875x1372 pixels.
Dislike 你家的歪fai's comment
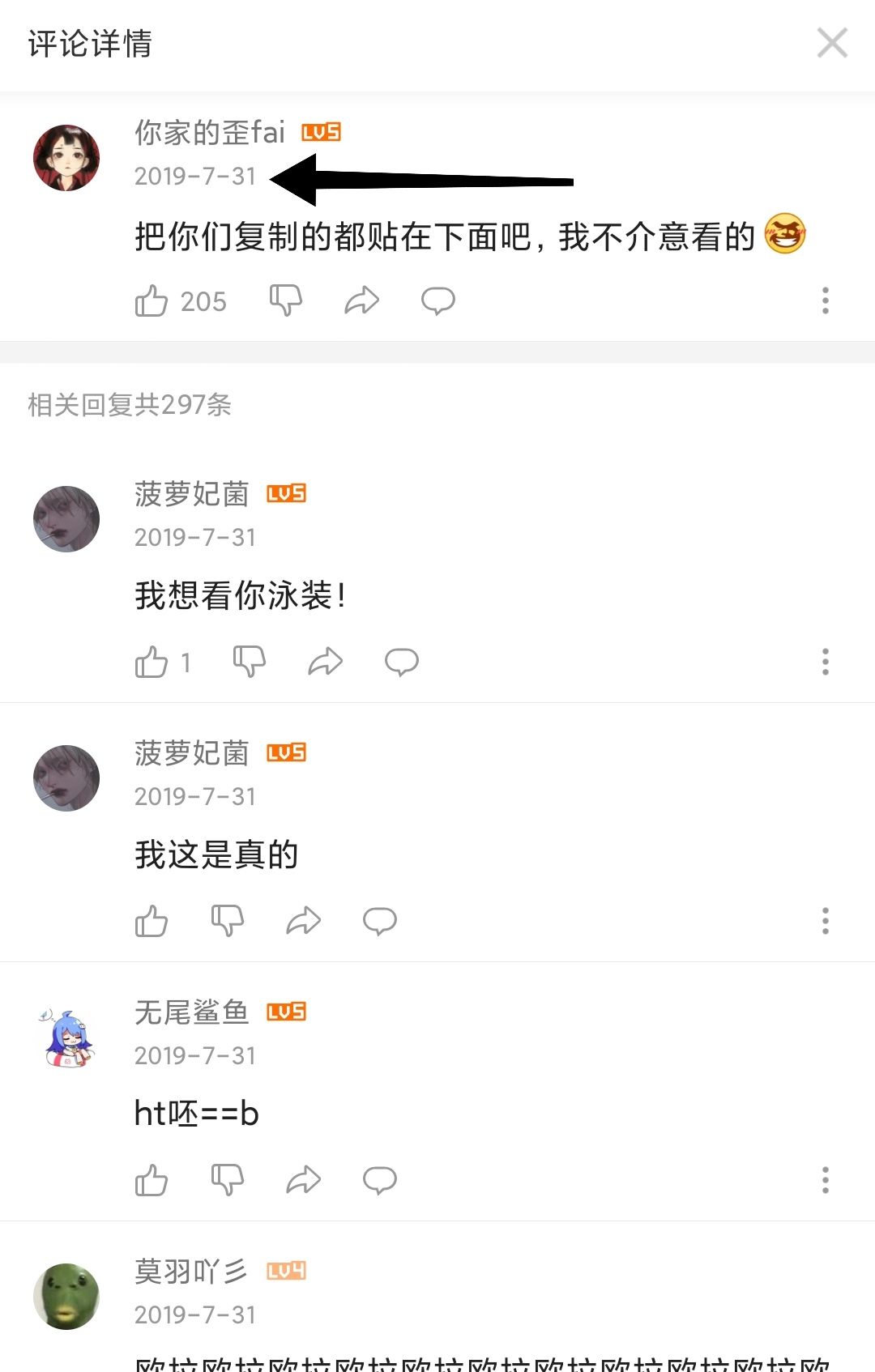pos(285,301)
